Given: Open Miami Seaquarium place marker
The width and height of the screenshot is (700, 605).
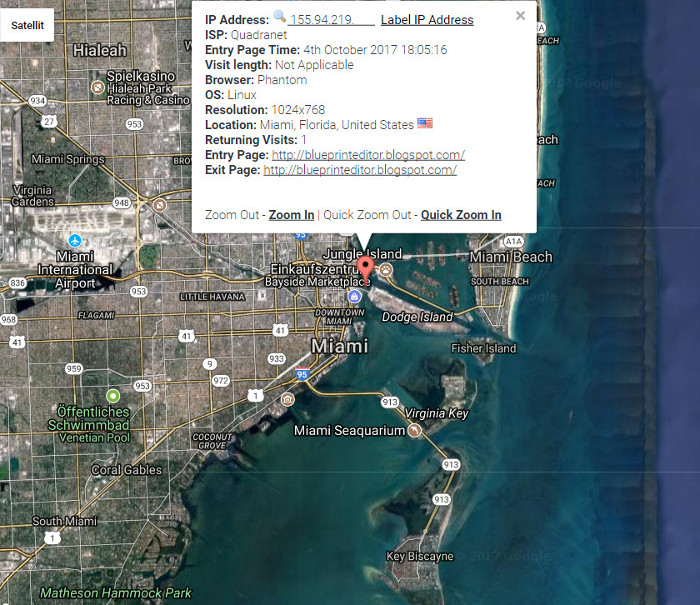Looking at the screenshot, I should pos(415,430).
